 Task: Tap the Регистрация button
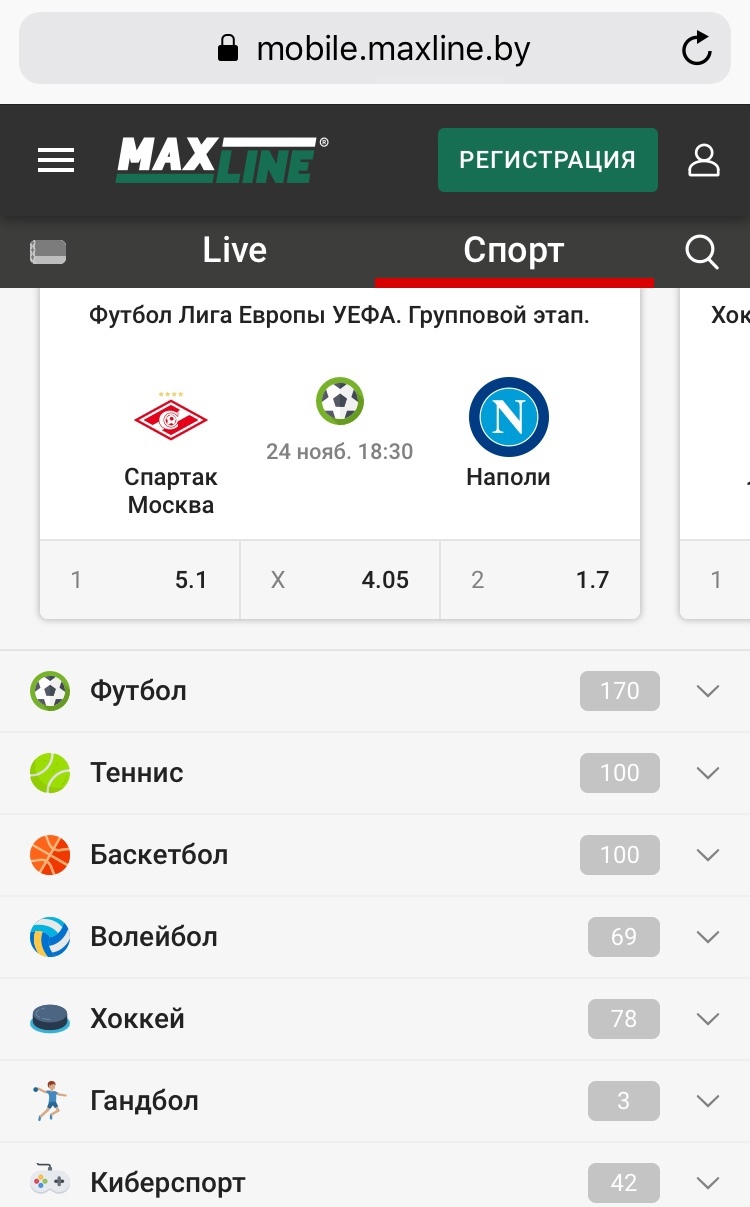[547, 160]
